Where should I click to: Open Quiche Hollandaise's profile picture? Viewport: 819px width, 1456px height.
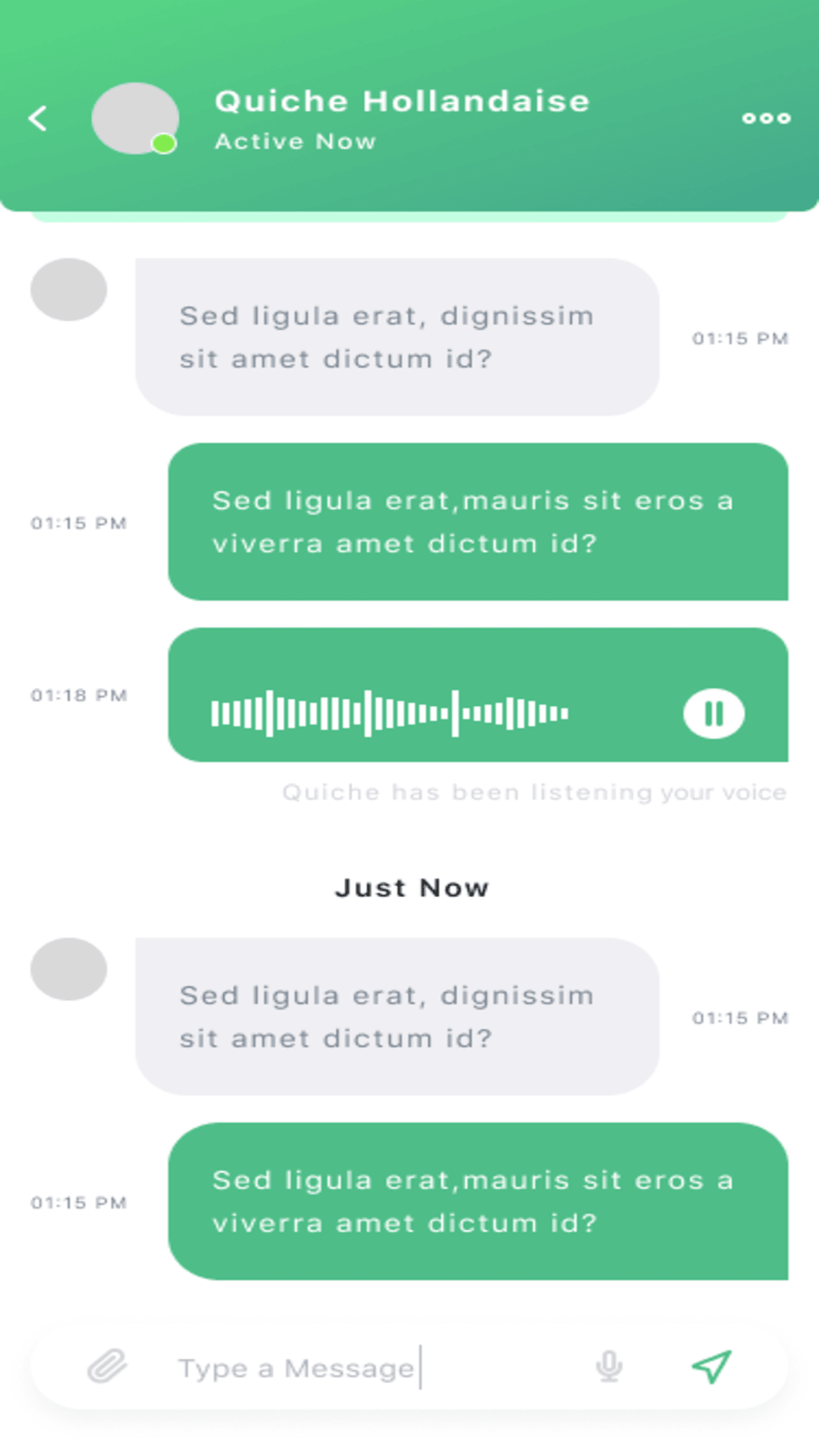click(135, 118)
